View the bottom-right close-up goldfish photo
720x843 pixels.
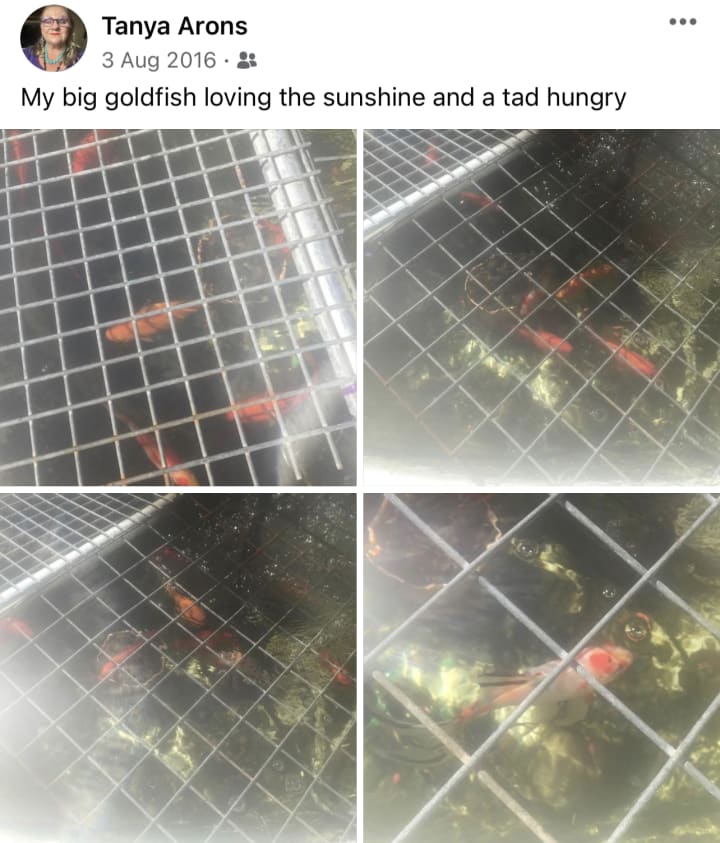coord(541,668)
